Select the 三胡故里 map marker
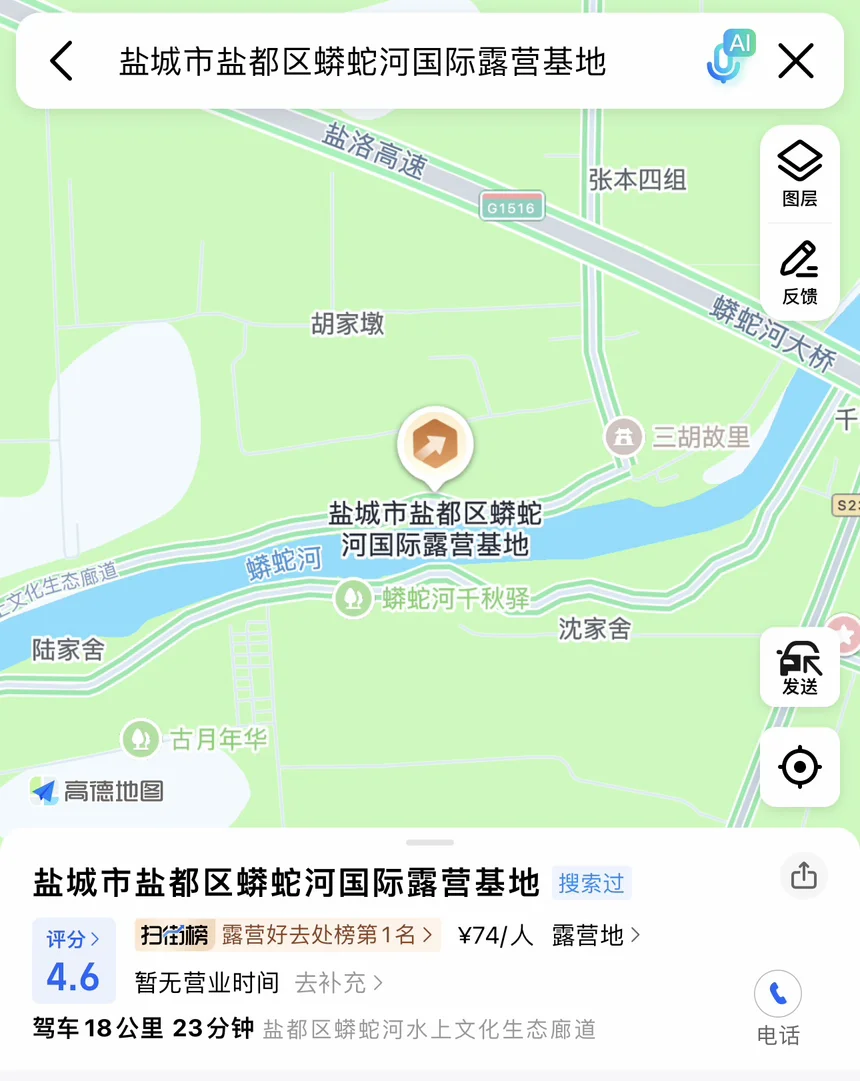860x1081 pixels. 625,437
